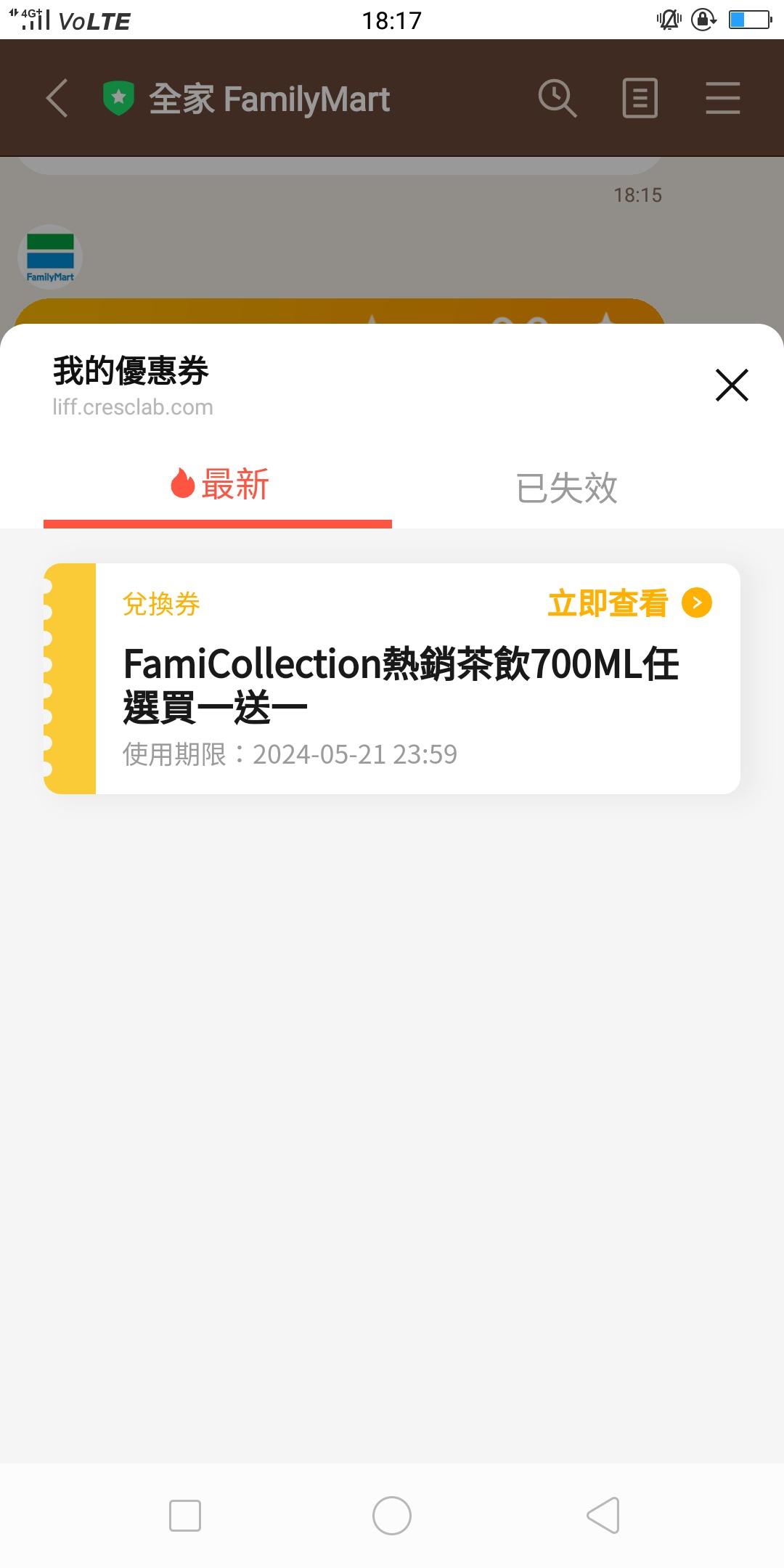Select the 最新 tab
This screenshot has width=784, height=1568.
[x=219, y=485]
